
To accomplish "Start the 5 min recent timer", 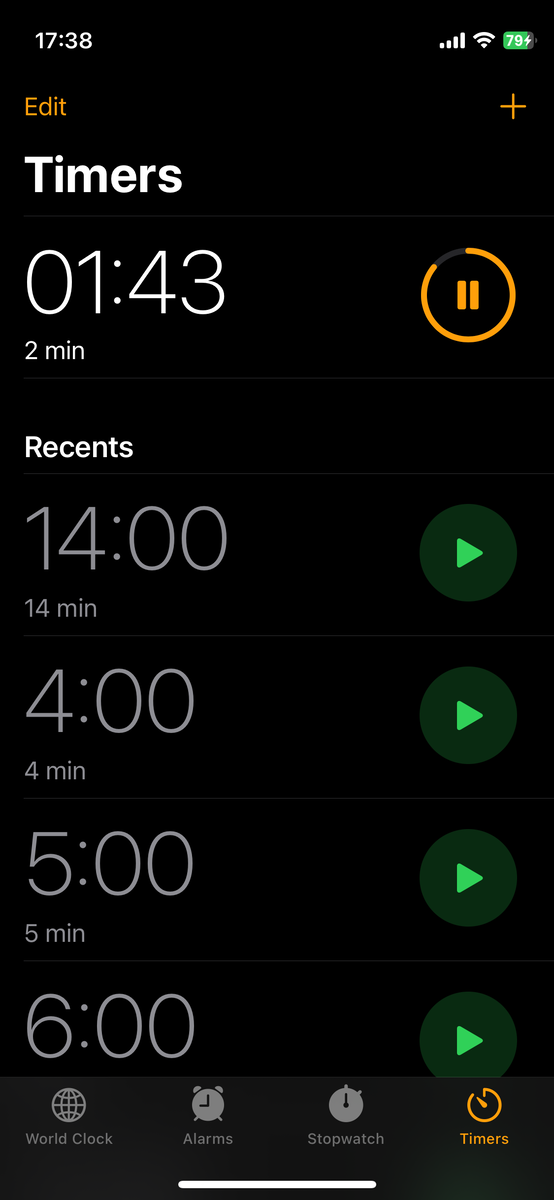I will pos(468,878).
